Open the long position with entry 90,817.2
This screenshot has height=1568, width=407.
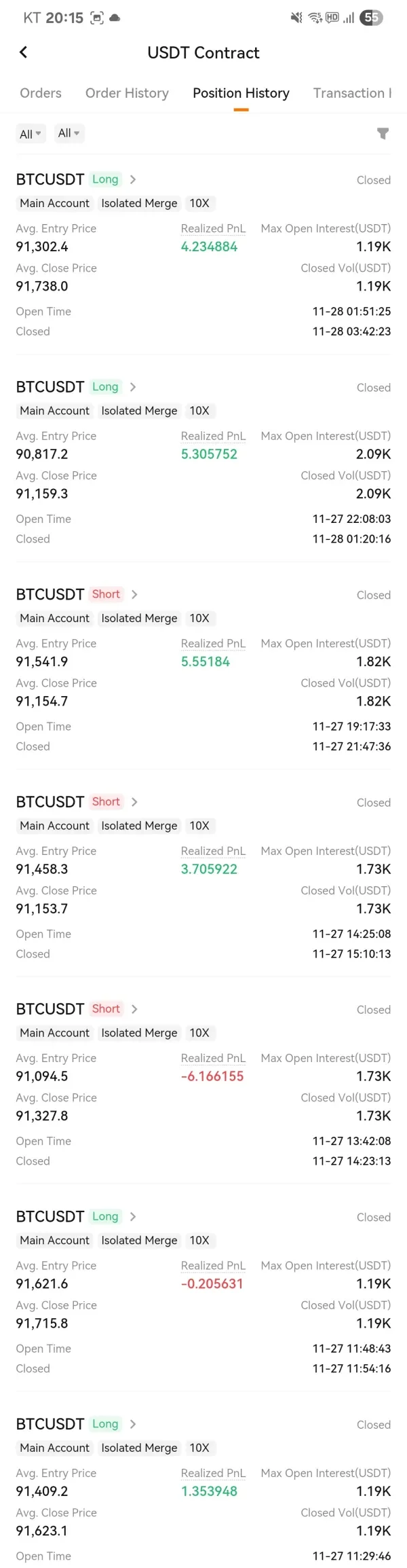point(133,387)
